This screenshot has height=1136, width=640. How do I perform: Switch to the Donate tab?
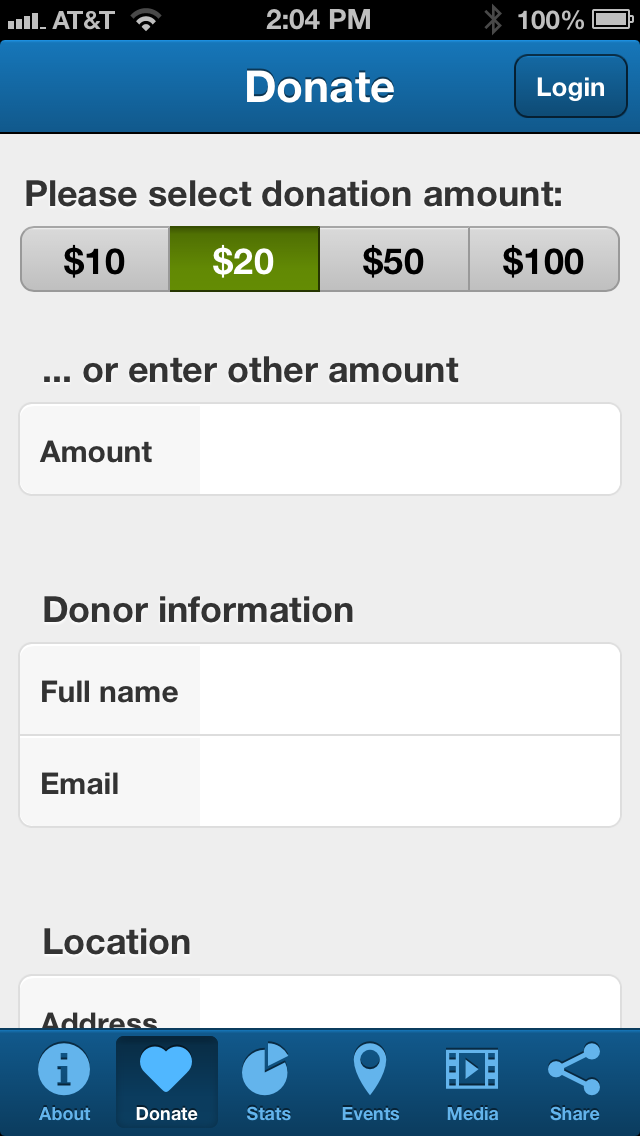pyautogui.click(x=167, y=1083)
